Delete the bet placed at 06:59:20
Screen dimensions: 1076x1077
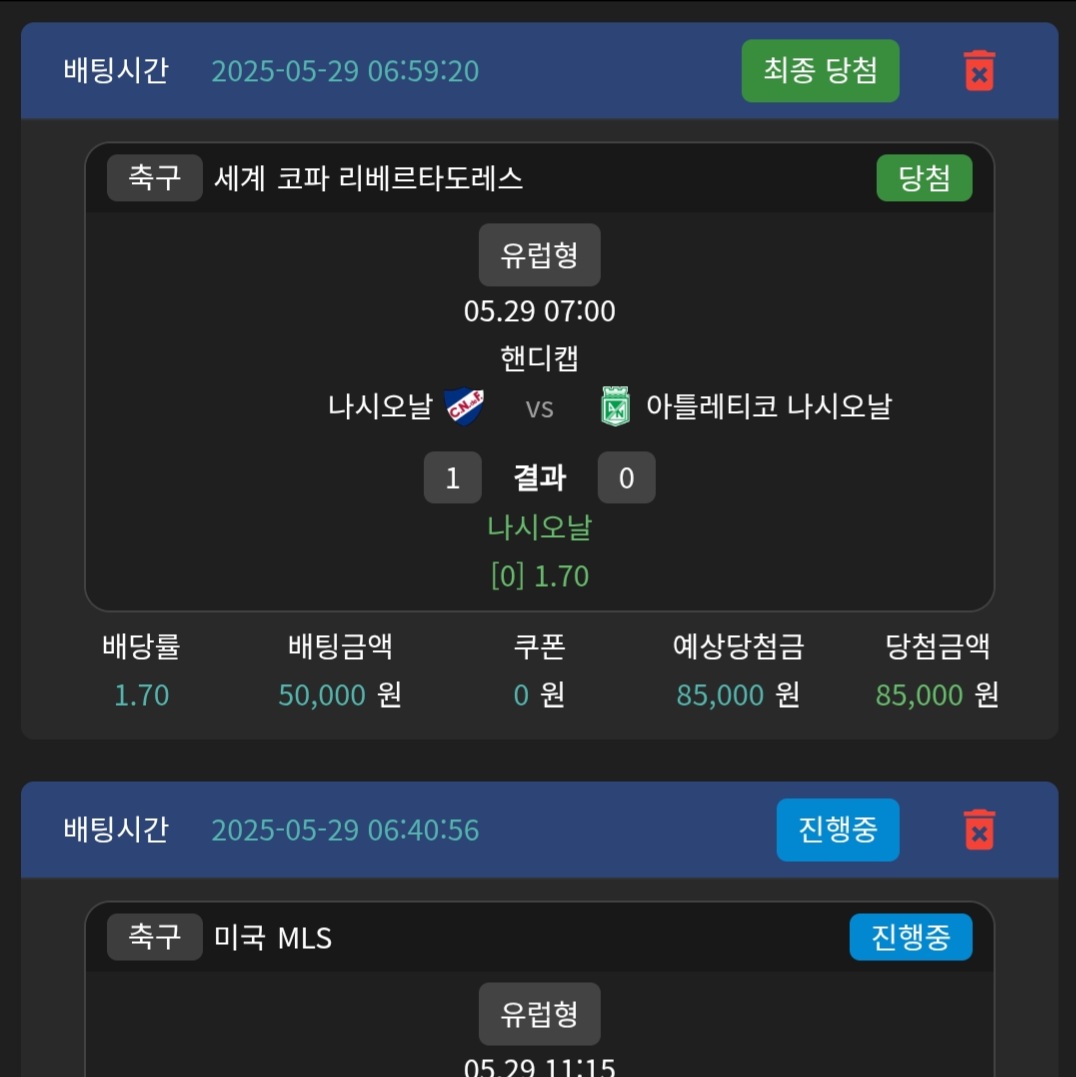(979, 71)
